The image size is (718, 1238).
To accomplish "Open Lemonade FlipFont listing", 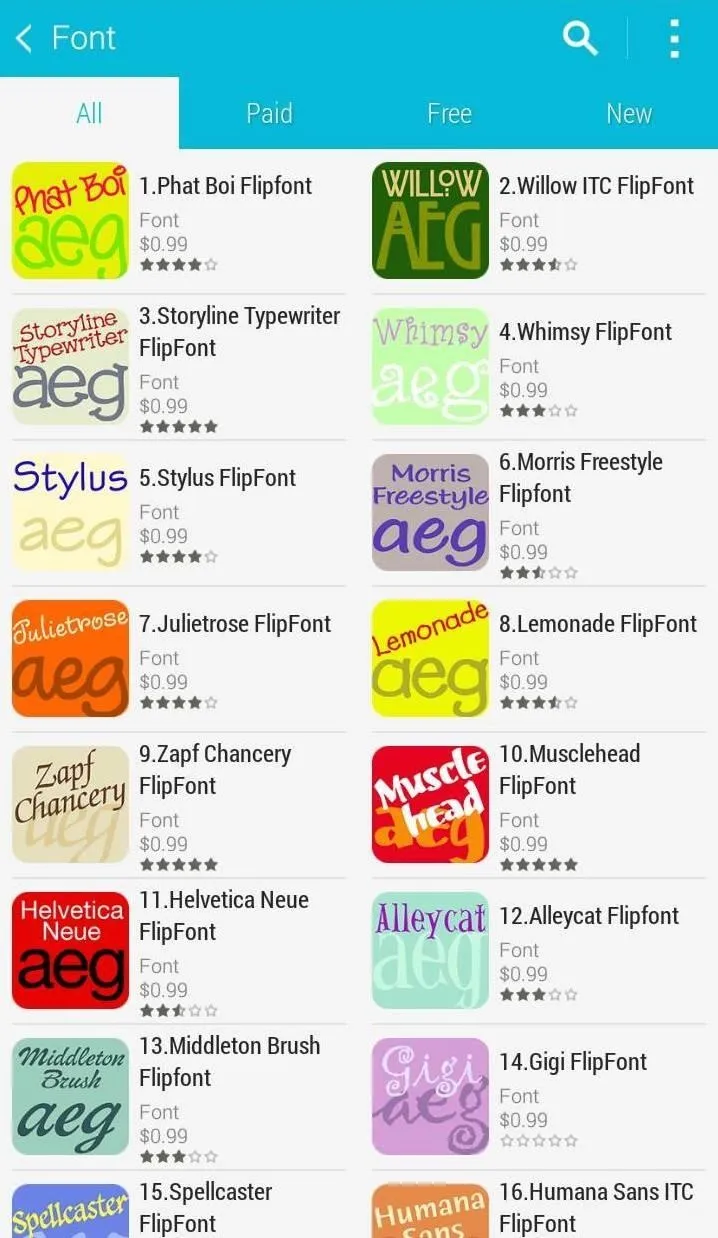I will (x=539, y=659).
